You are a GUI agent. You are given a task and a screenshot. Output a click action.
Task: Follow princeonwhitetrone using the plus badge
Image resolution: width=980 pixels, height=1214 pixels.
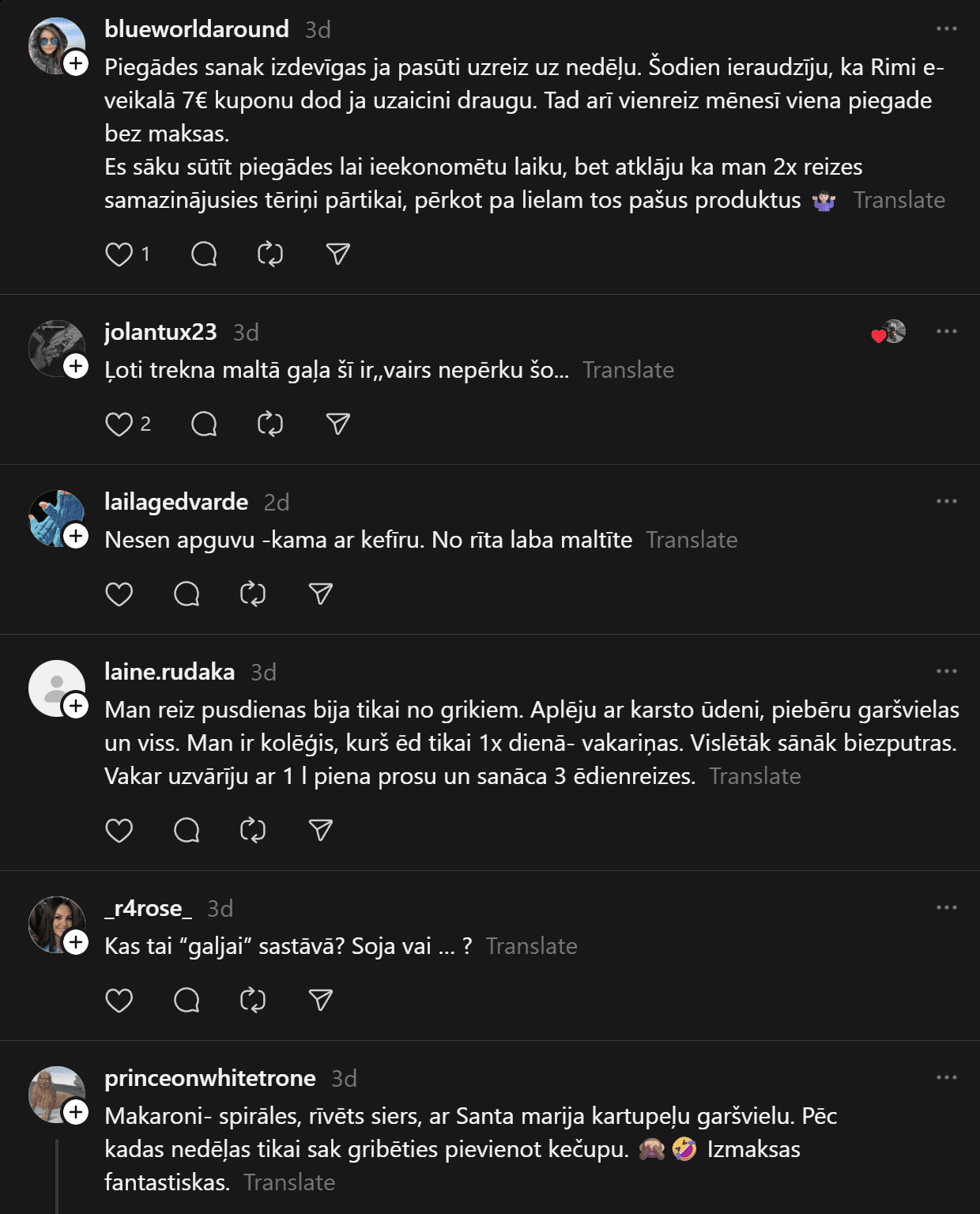click(x=76, y=1113)
